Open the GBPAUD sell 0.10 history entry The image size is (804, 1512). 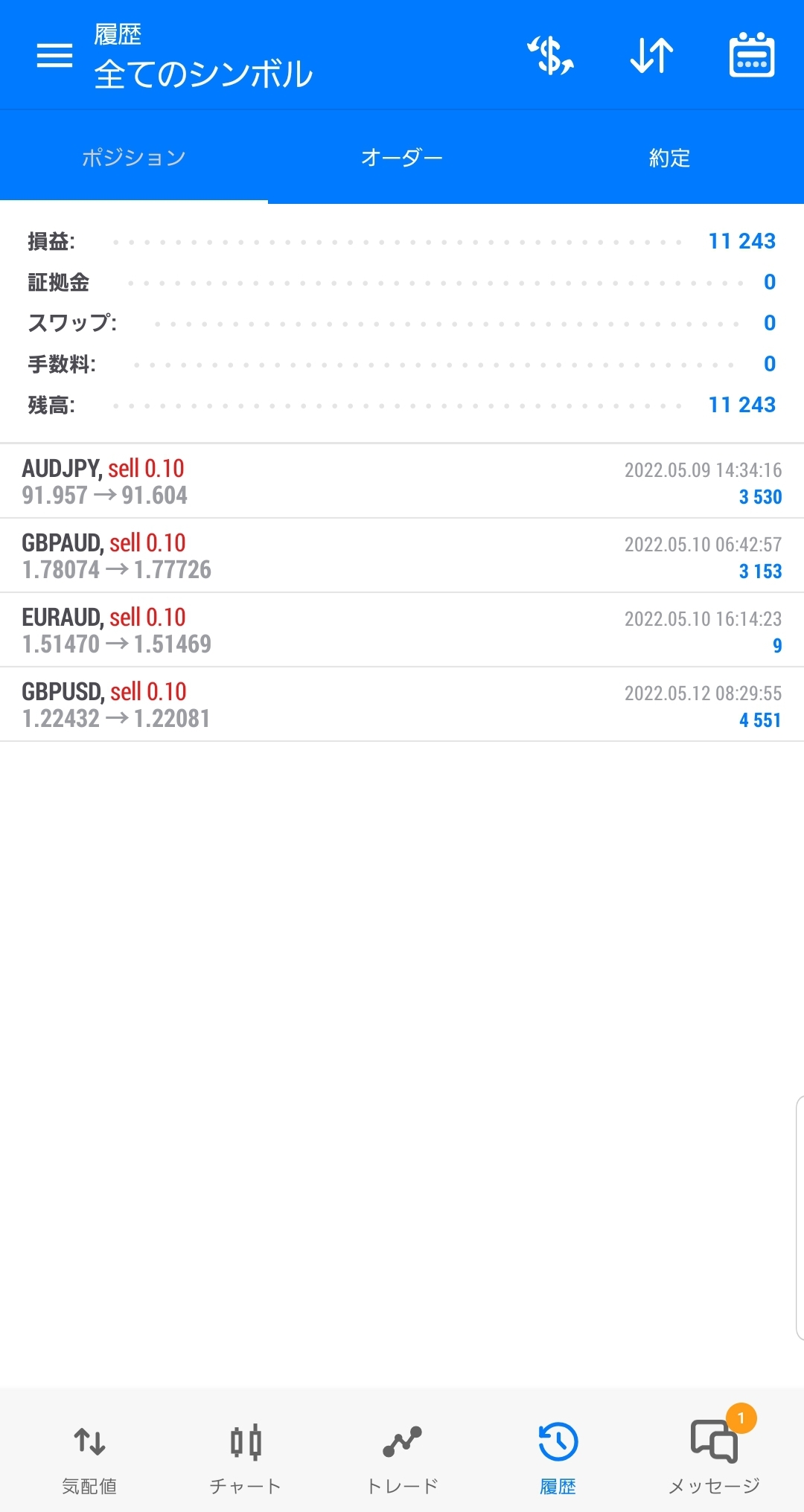click(402, 556)
